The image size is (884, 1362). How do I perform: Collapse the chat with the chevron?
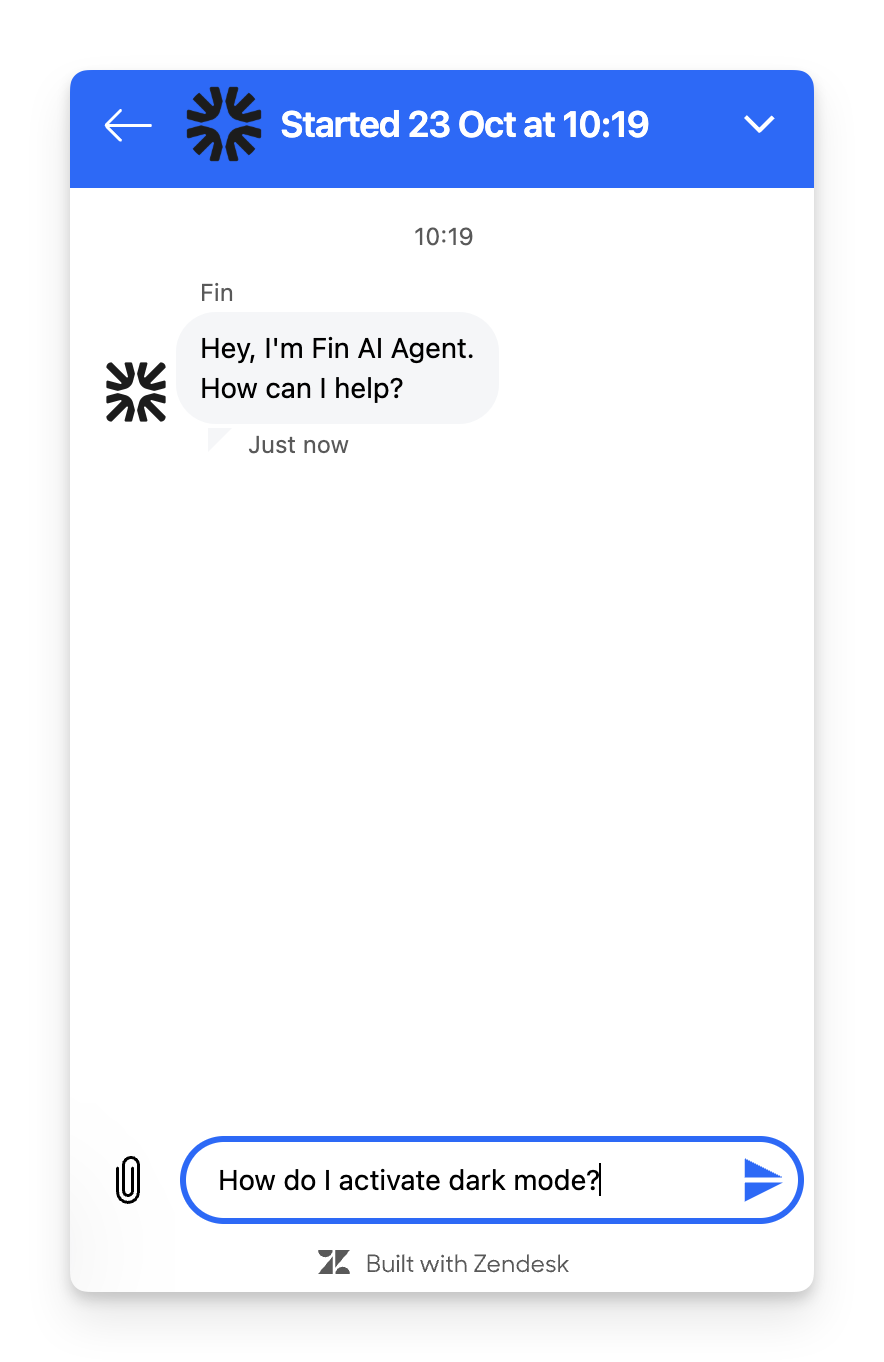(759, 125)
